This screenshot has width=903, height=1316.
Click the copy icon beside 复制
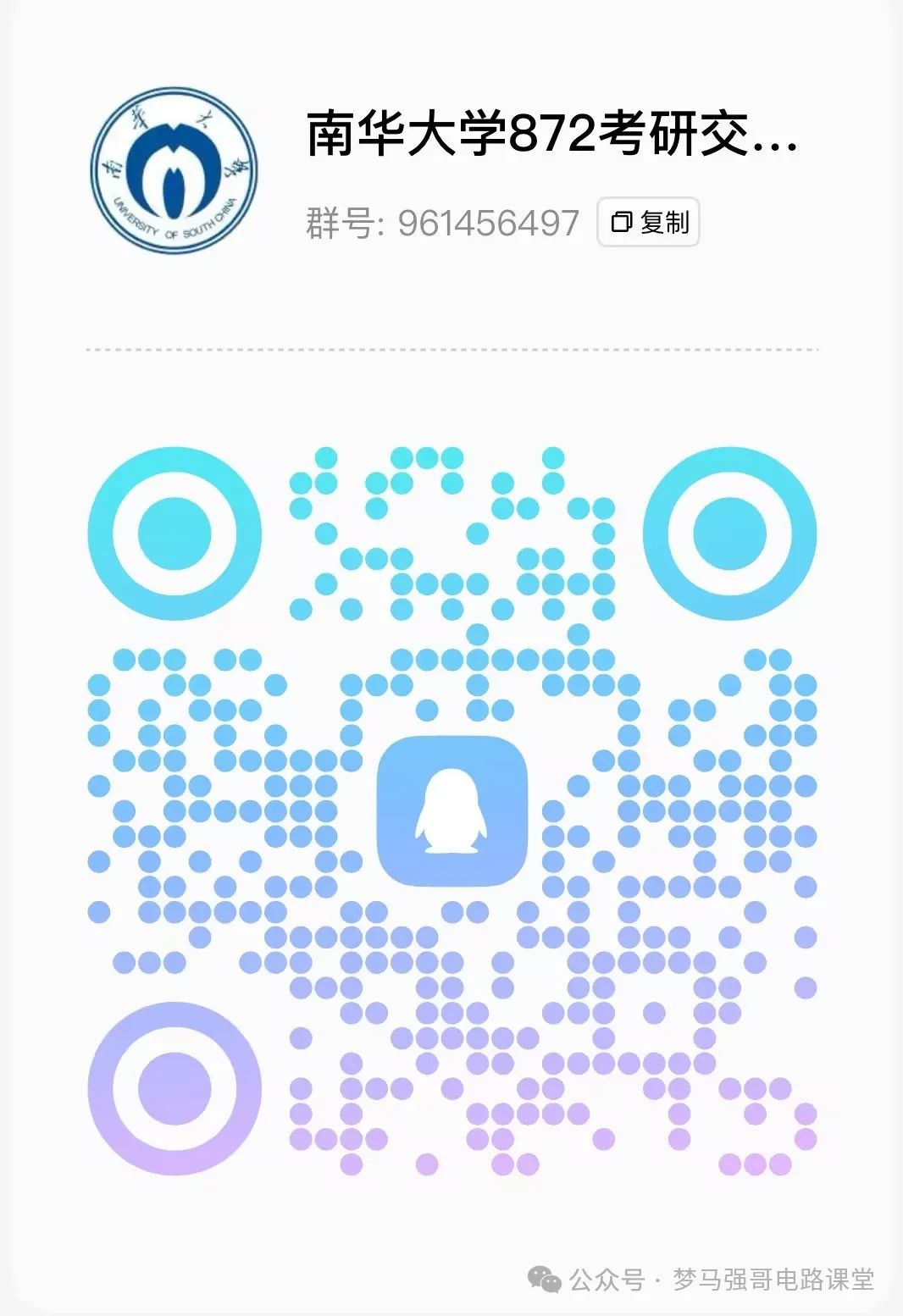[x=622, y=222]
